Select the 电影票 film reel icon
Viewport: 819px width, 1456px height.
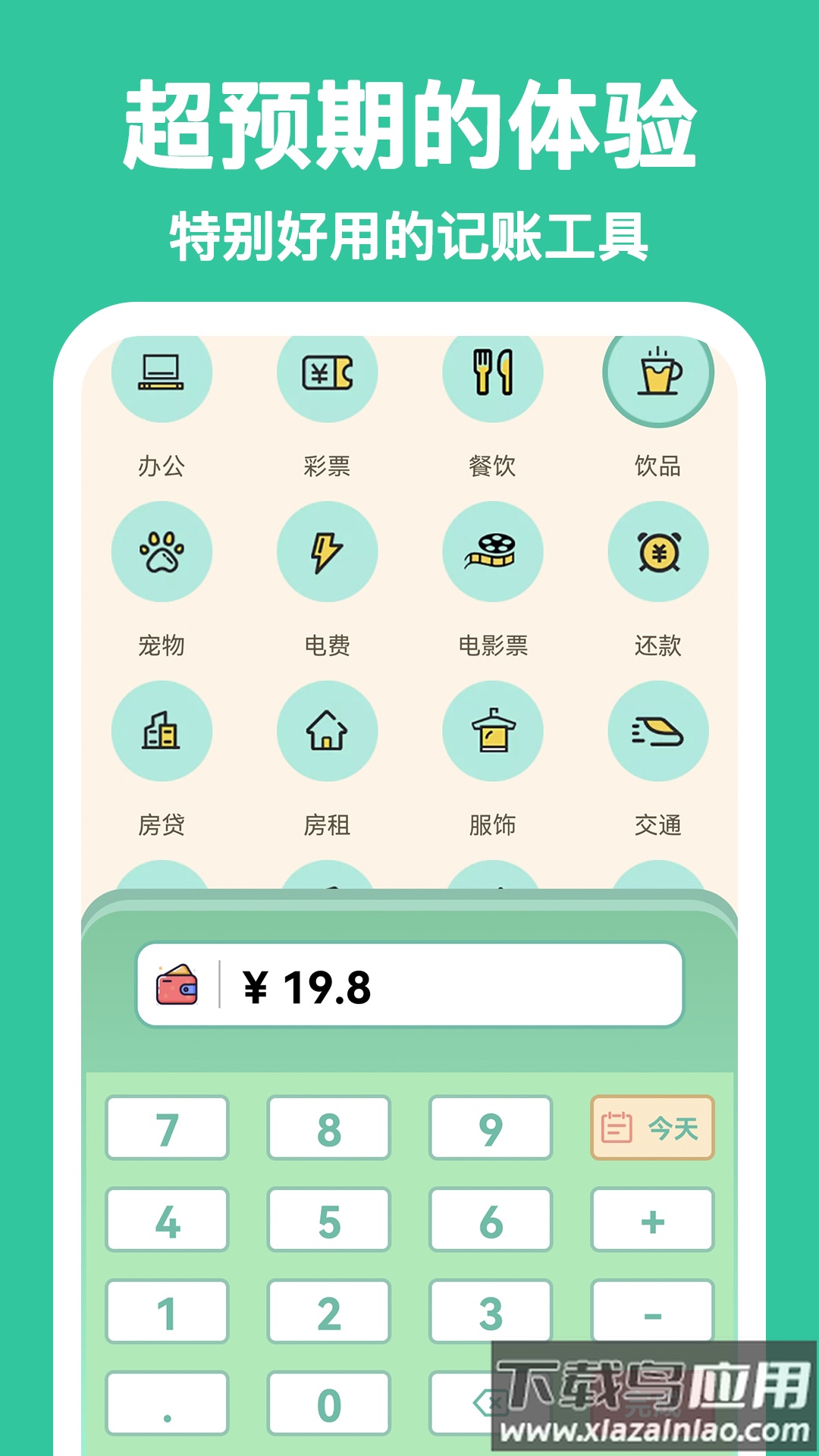pos(494,553)
